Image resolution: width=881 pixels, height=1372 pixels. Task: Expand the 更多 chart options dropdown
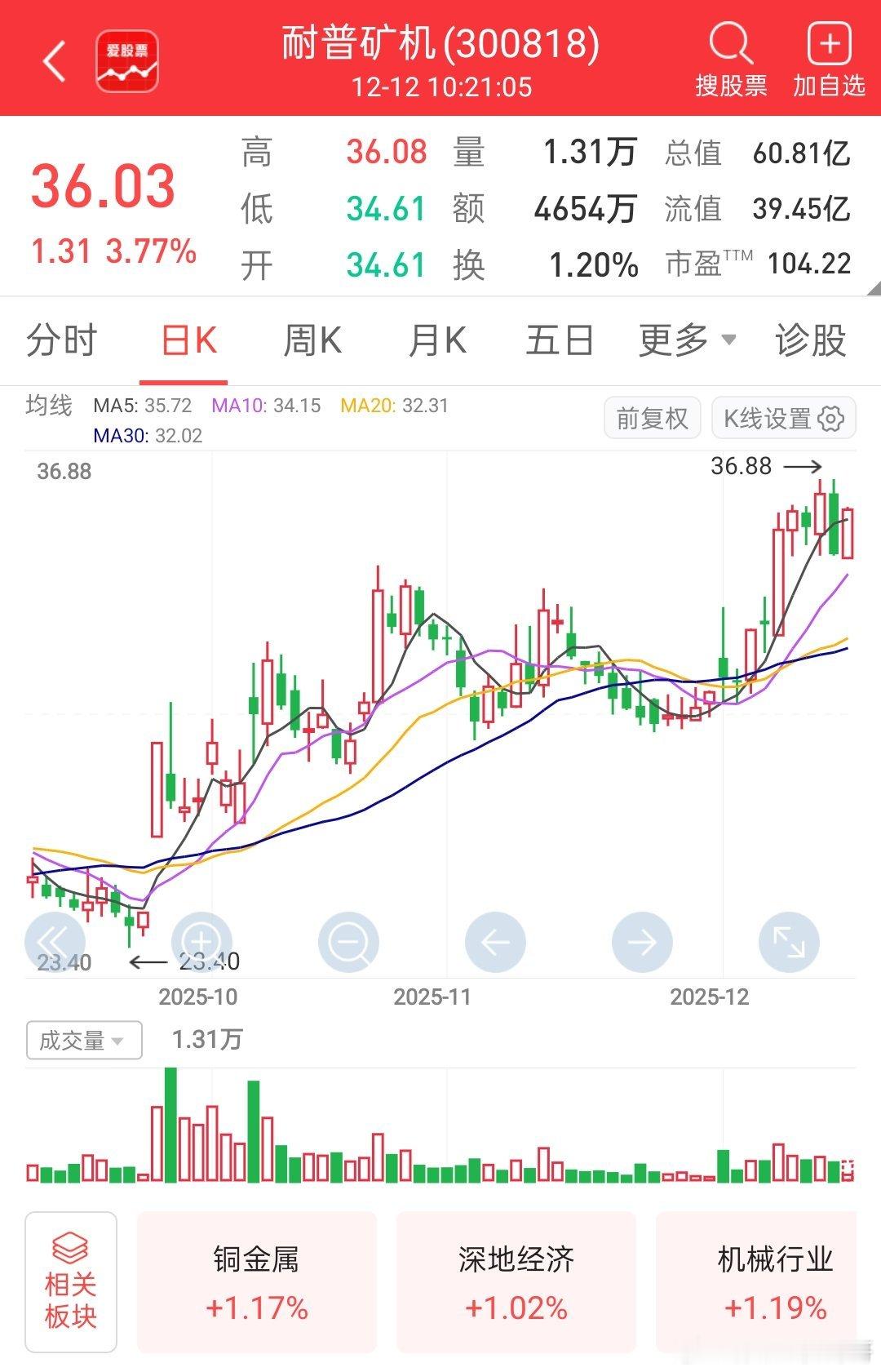click(687, 340)
